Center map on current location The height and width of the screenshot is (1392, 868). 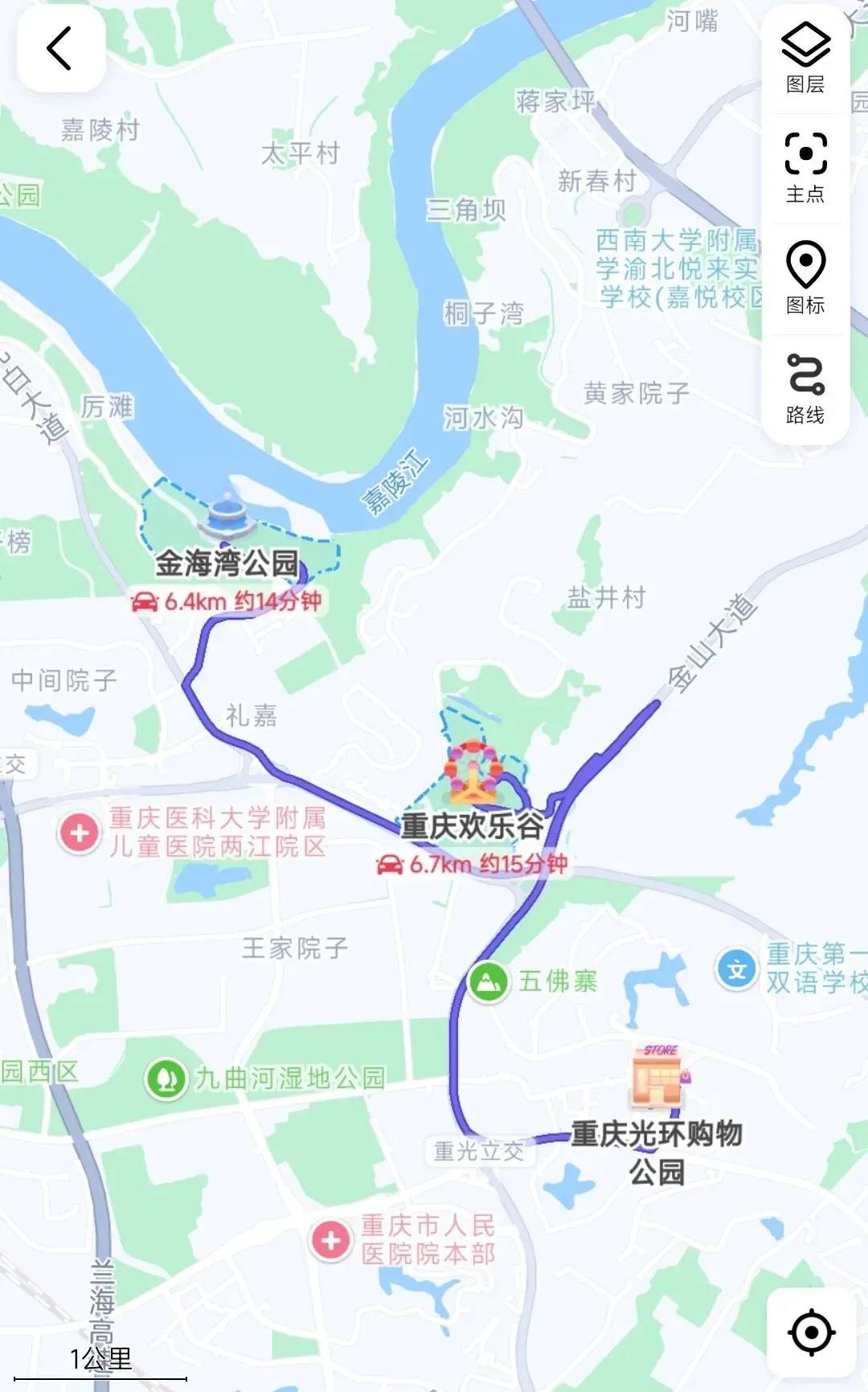[x=811, y=1332]
